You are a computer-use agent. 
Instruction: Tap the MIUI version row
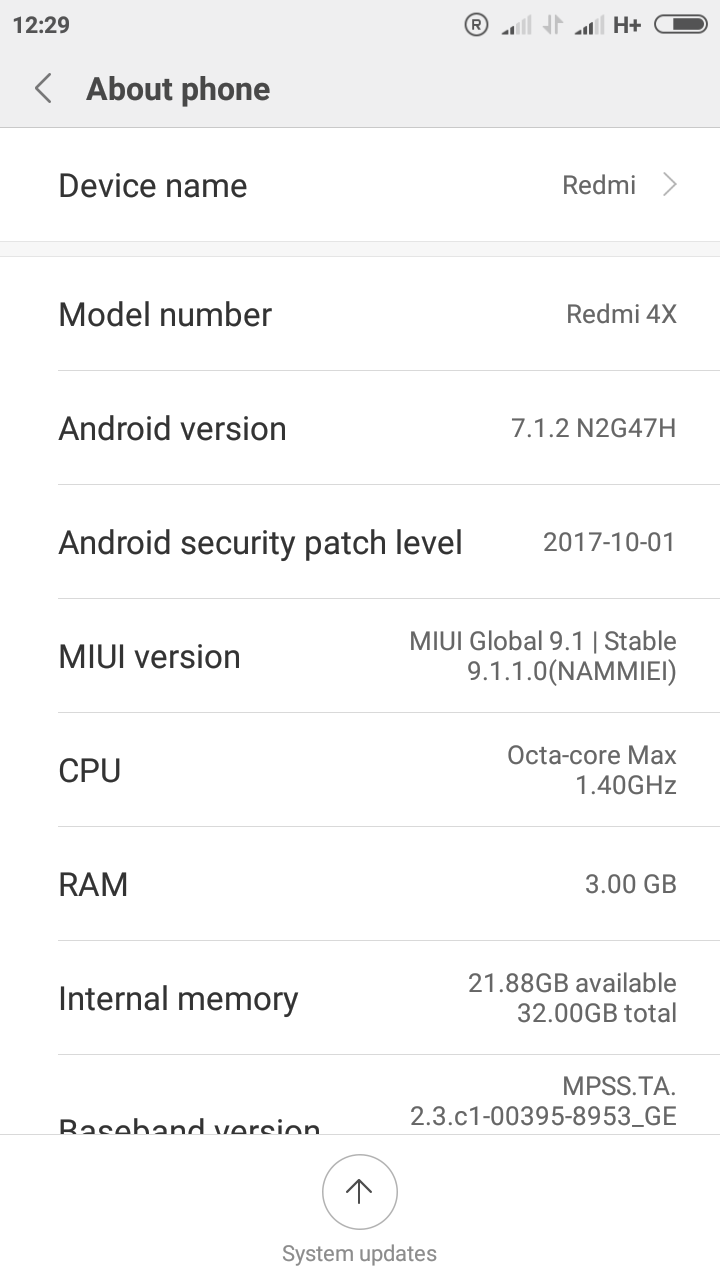click(x=360, y=656)
